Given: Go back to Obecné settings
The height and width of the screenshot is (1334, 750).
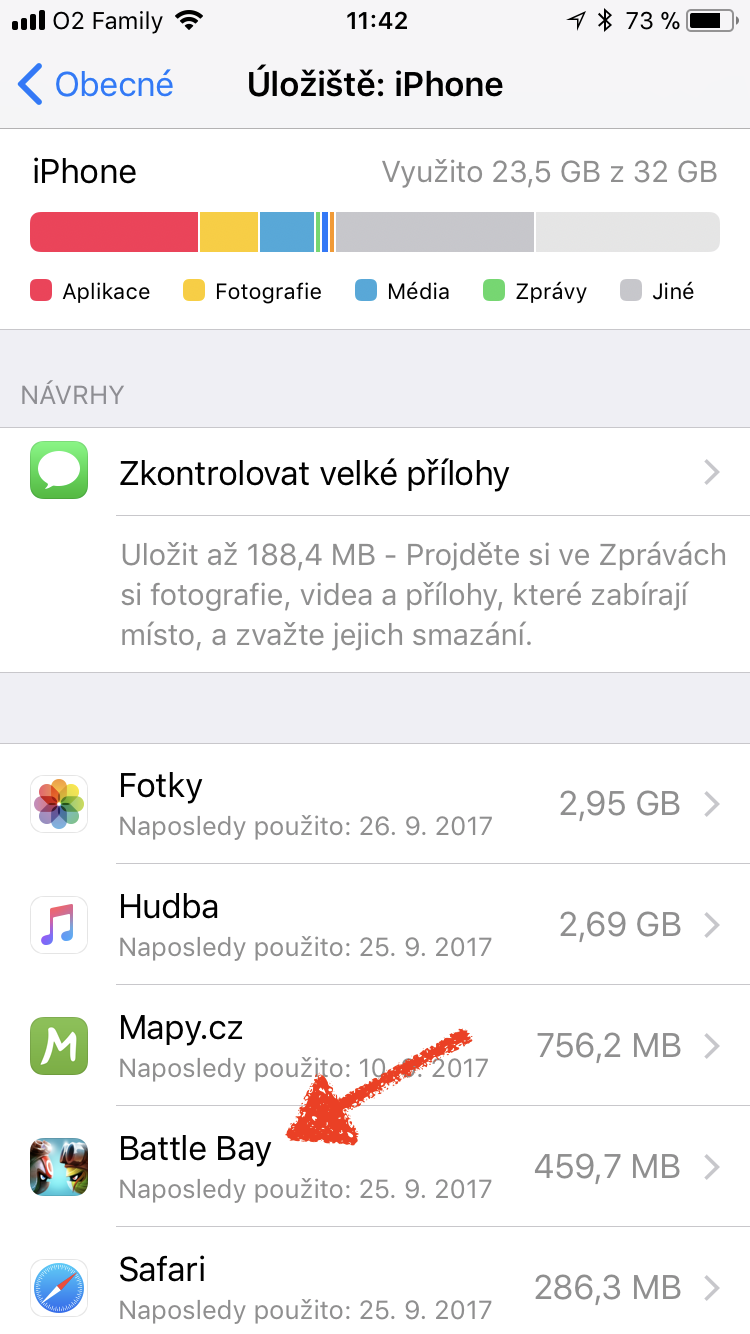Looking at the screenshot, I should [x=96, y=85].
